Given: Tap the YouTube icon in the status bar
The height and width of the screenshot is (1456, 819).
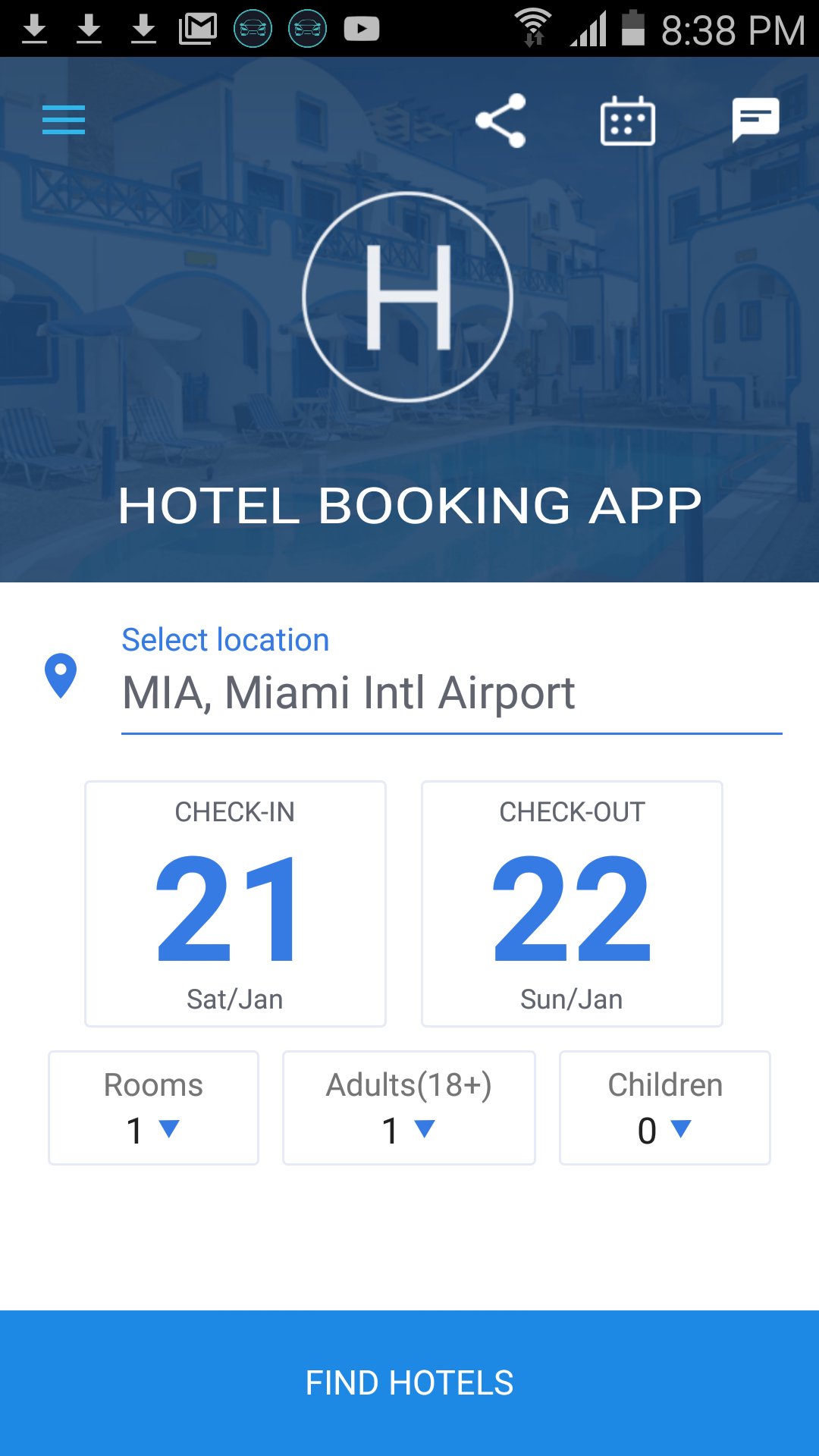Looking at the screenshot, I should click(x=362, y=29).
